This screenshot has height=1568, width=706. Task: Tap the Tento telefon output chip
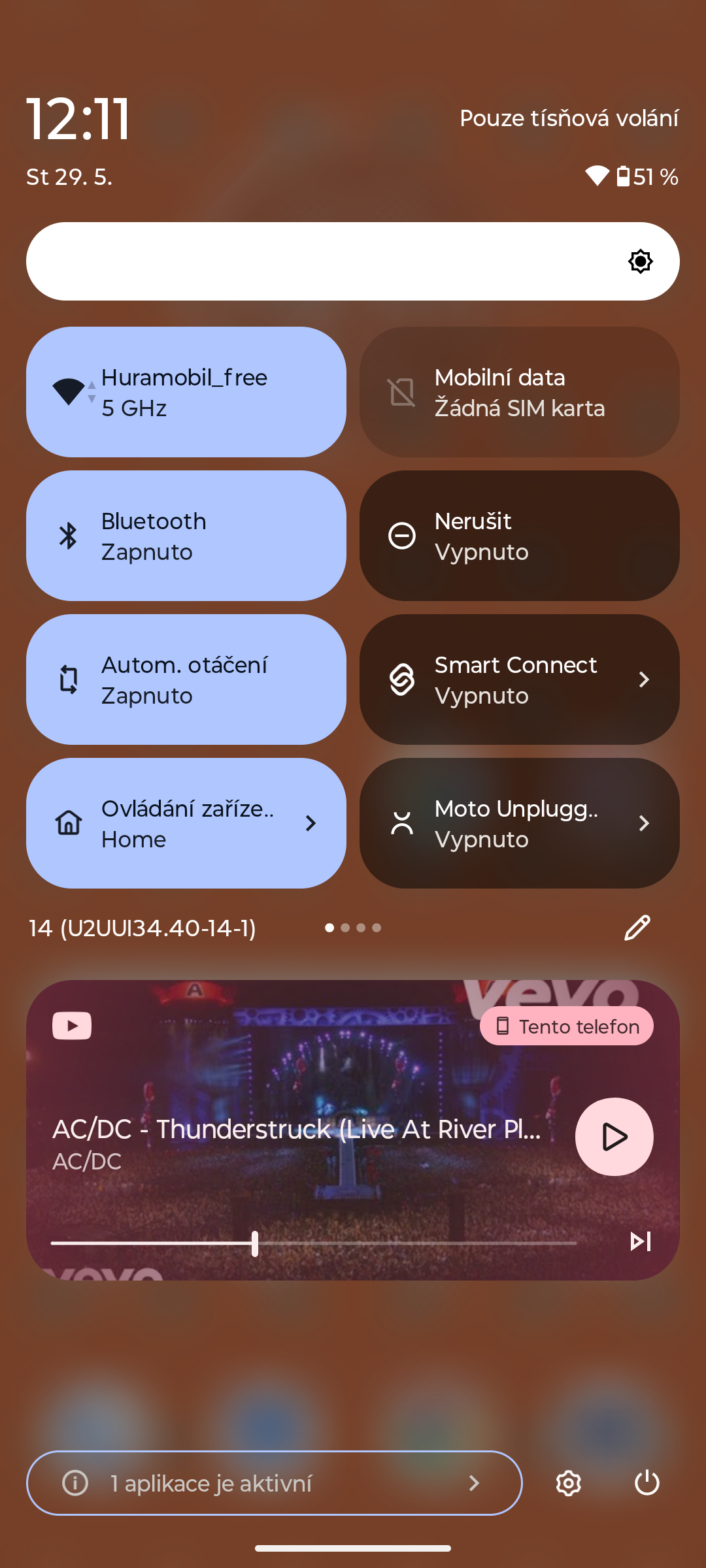click(567, 1026)
